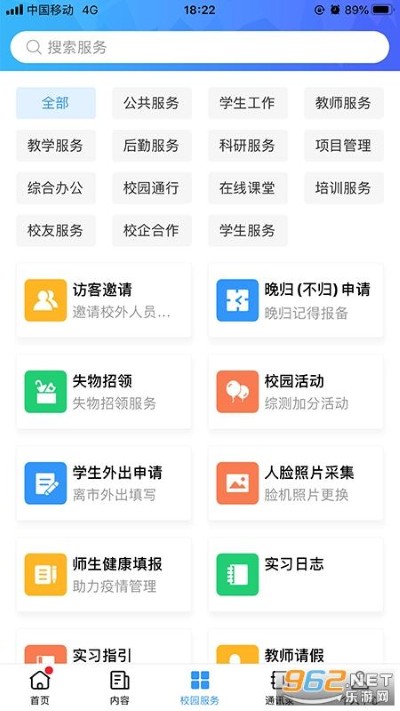Open 晚归 (不归) 申请 card
Screen dimensions: 400x711
(296, 300)
